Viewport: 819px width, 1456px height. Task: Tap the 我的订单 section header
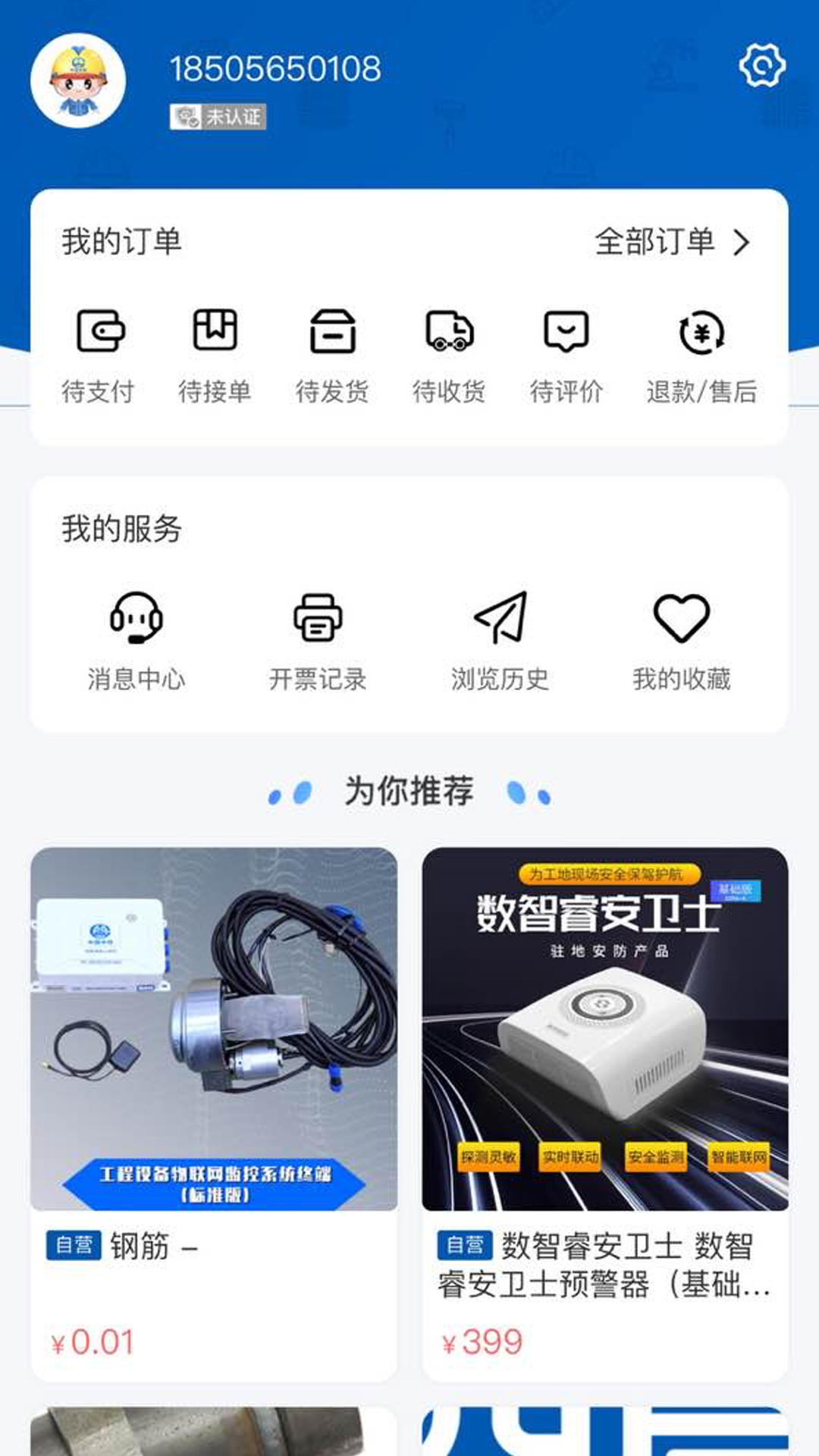tap(118, 240)
